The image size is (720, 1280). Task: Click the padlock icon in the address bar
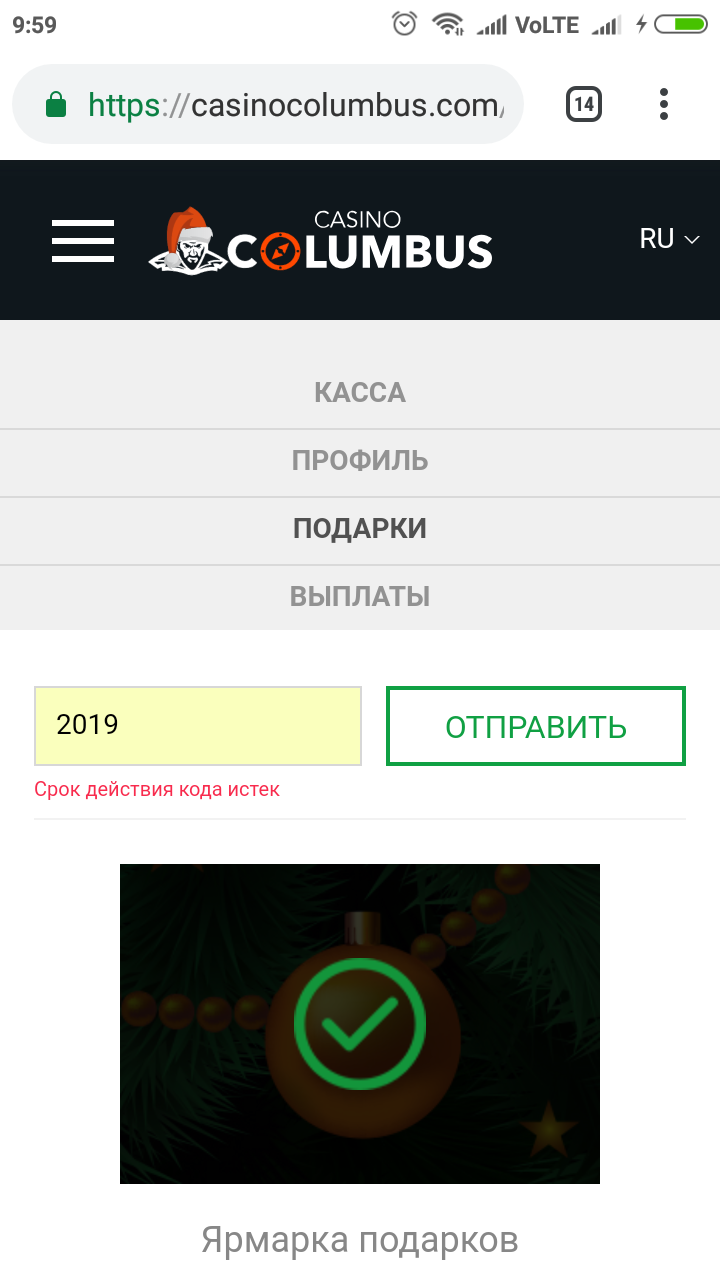[x=57, y=103]
